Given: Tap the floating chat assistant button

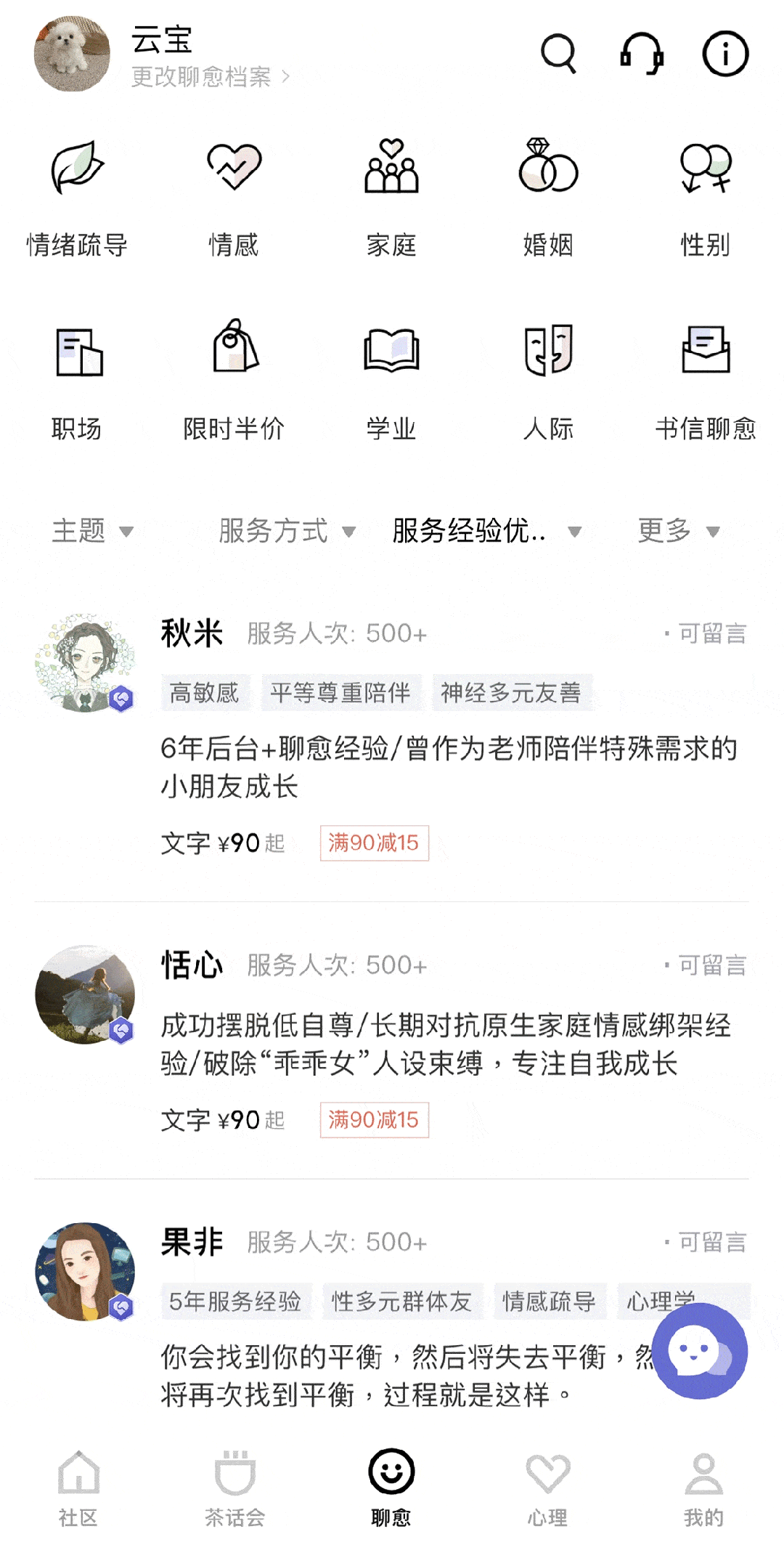Looking at the screenshot, I should 699,1351.
